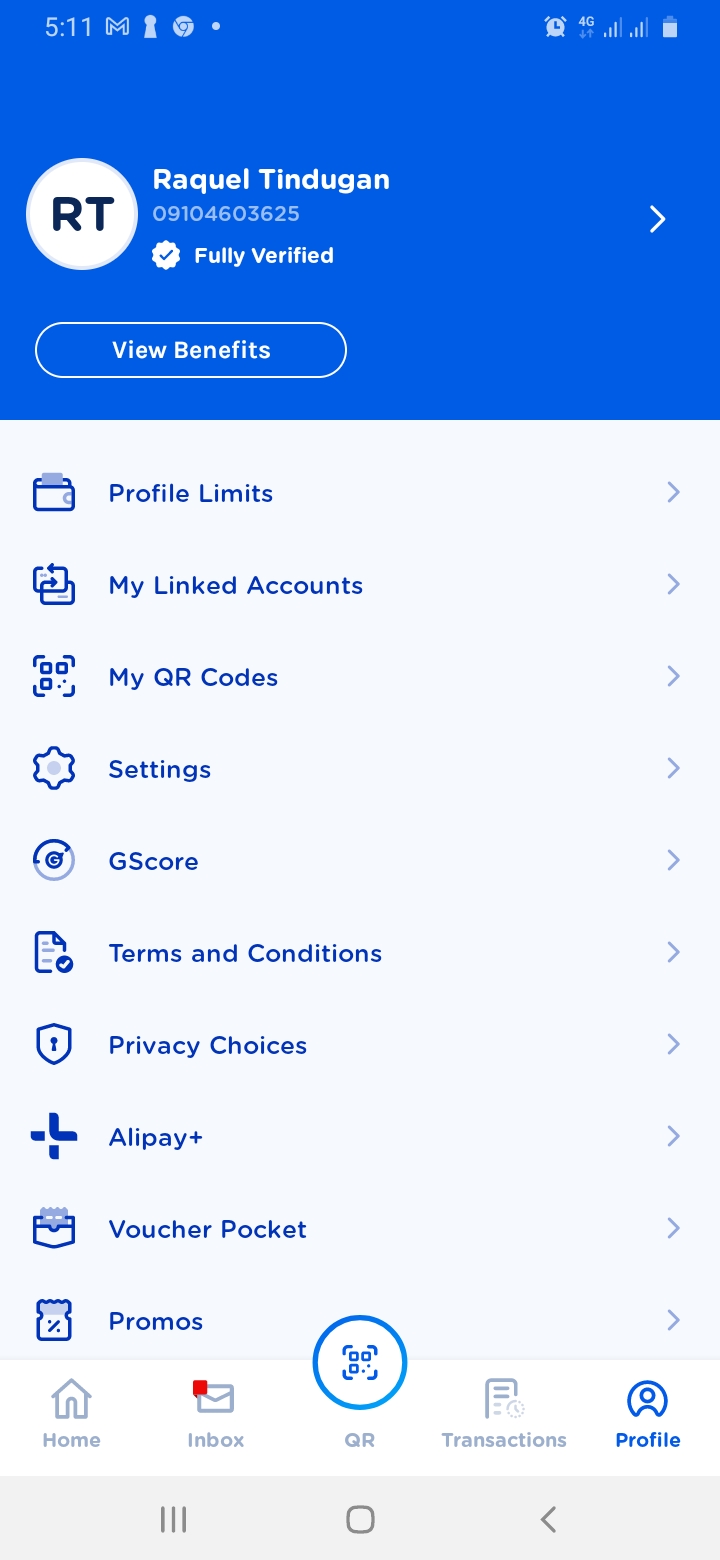
Task: Tap the system back button
Action: pos(548,1520)
